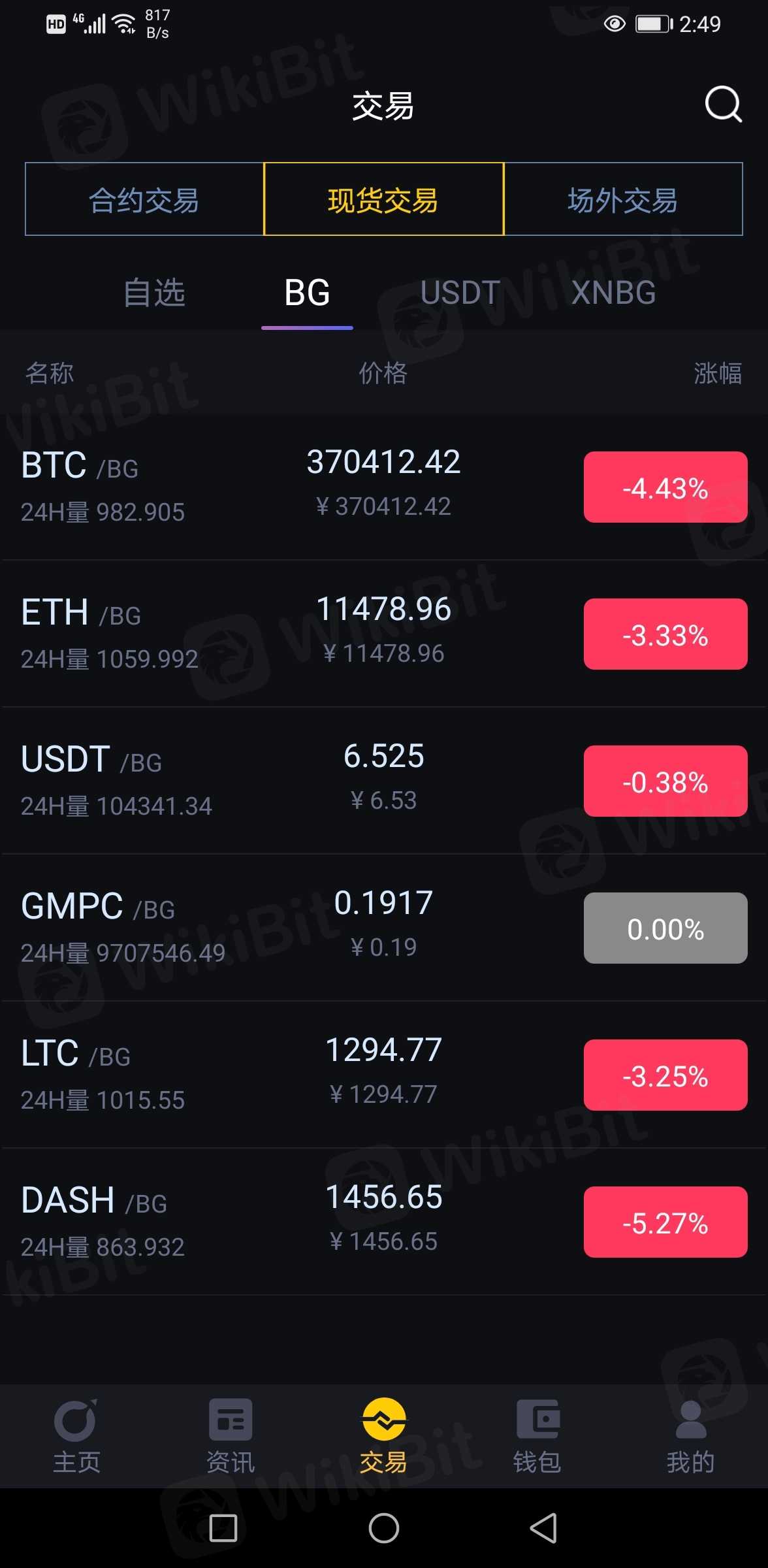Switch to 场外交易 segment
This screenshot has width=768, height=1568.
(x=623, y=199)
